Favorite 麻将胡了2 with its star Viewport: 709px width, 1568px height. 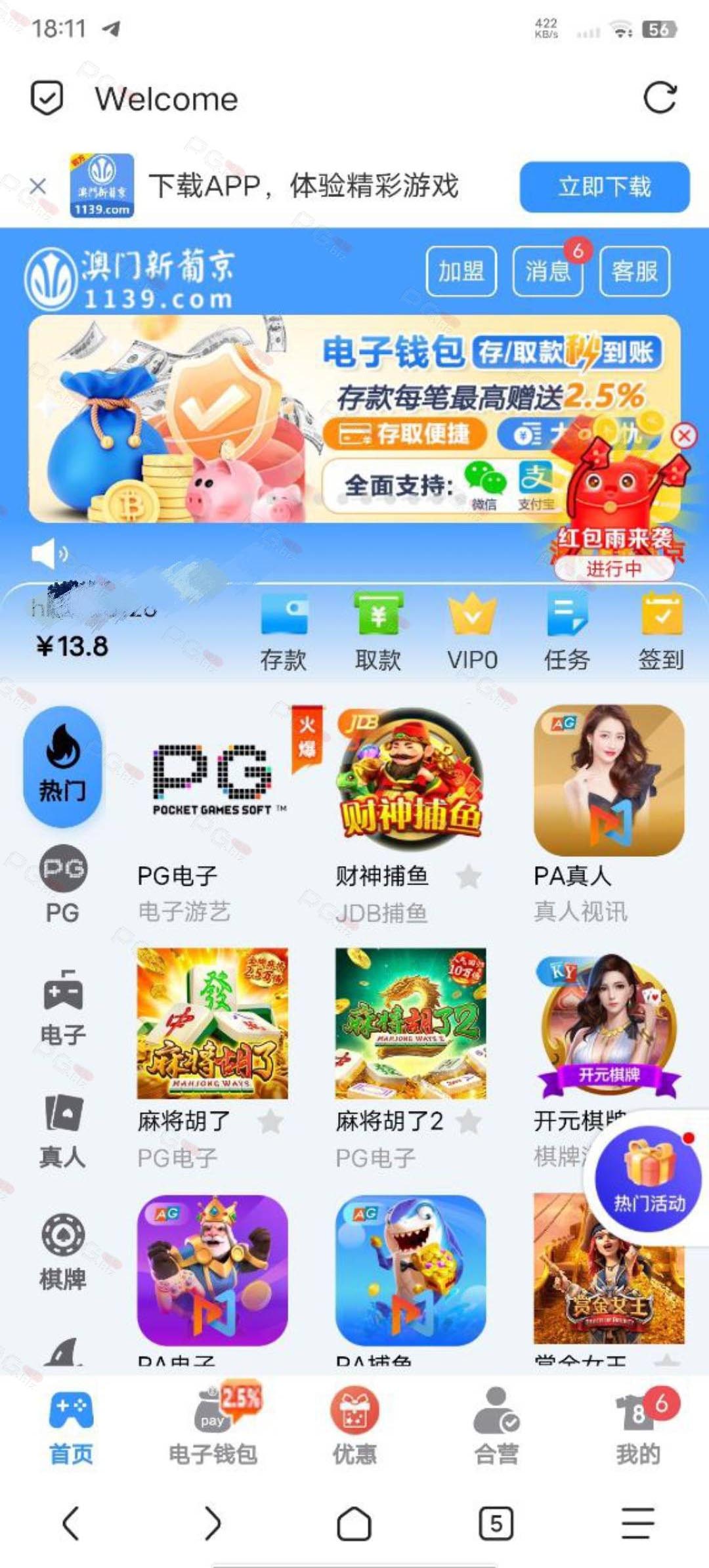click(469, 1122)
